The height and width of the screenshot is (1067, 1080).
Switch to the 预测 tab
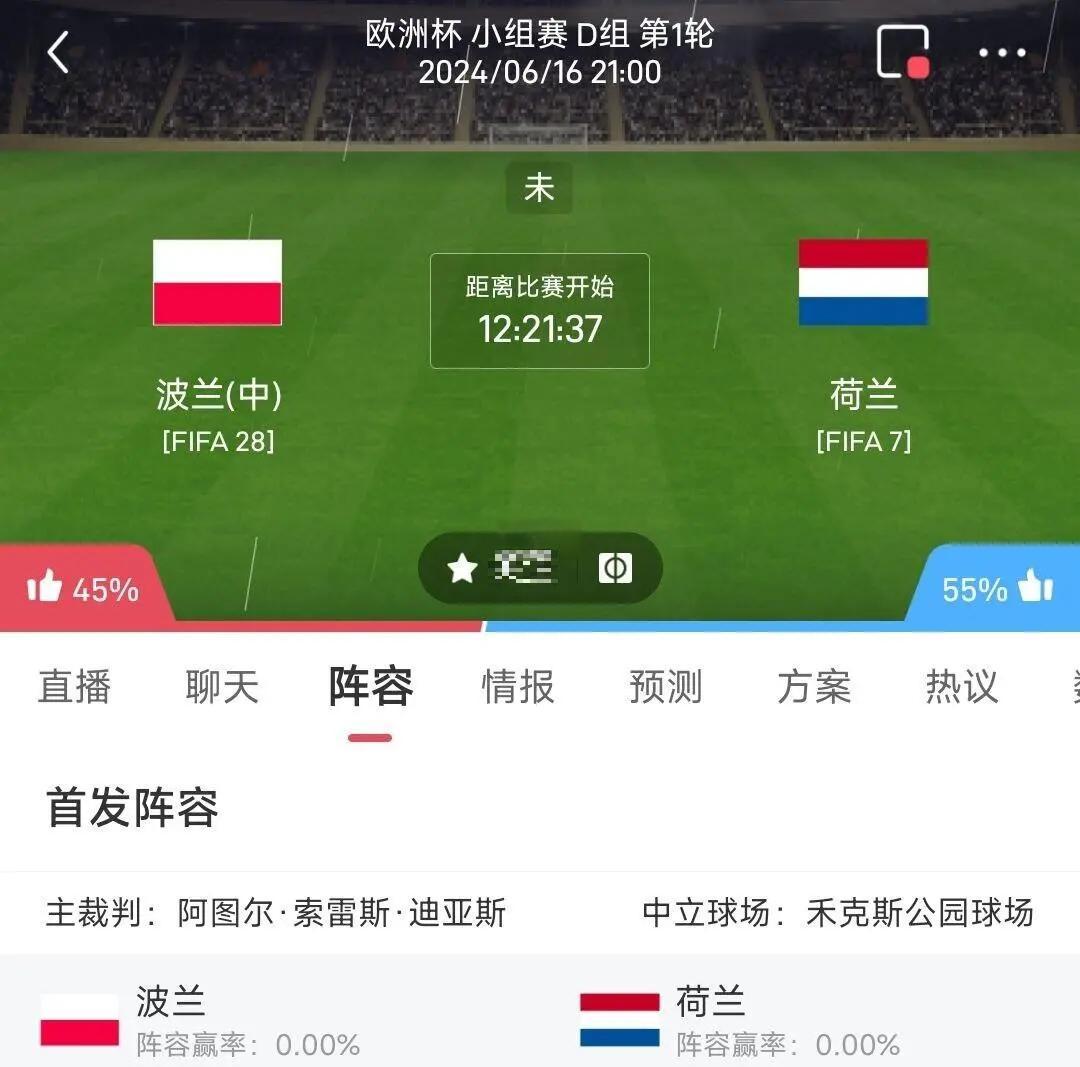pos(666,687)
